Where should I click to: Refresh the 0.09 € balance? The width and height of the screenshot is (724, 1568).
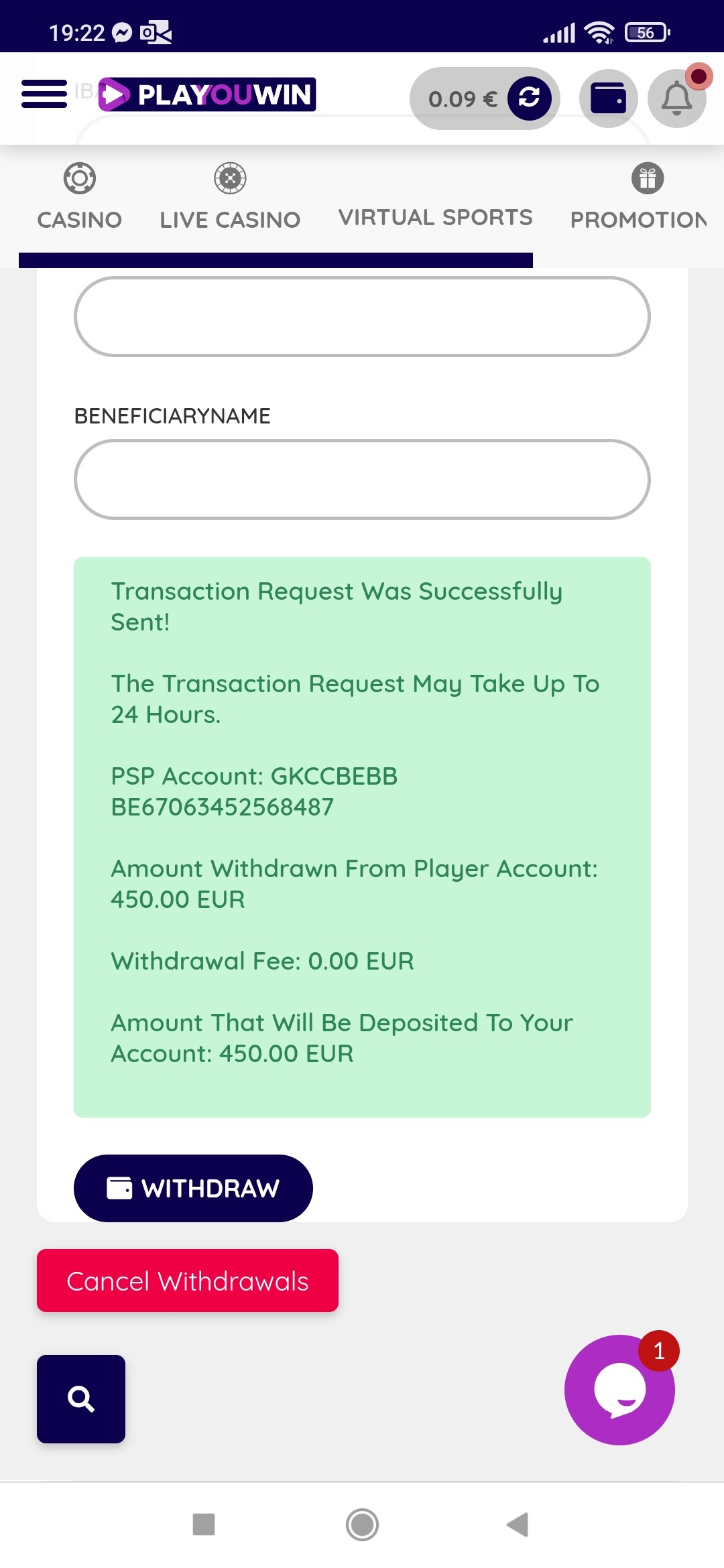point(529,98)
